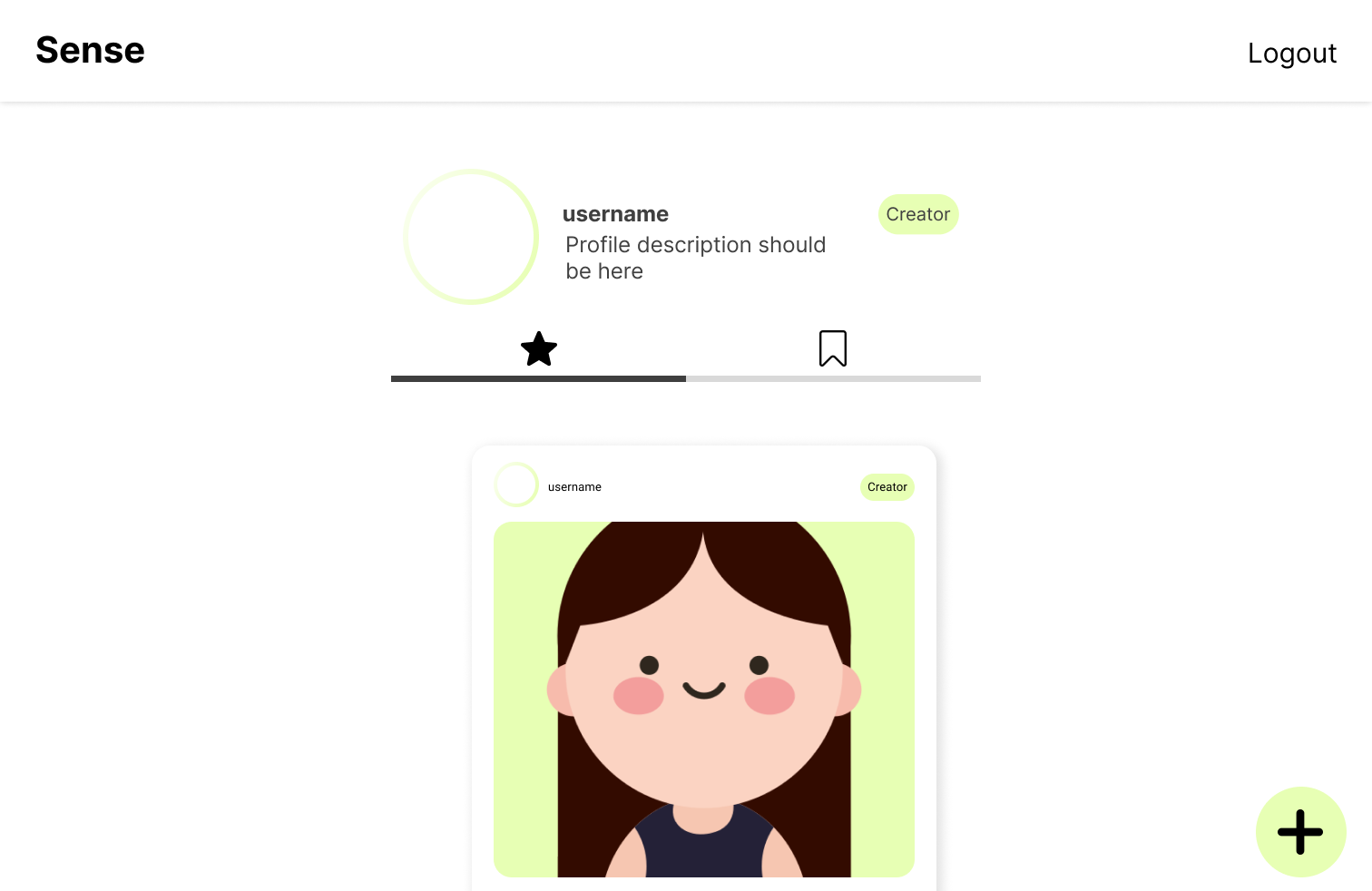Switch to the star posts tab
The height and width of the screenshot is (891, 1372).
click(x=539, y=349)
